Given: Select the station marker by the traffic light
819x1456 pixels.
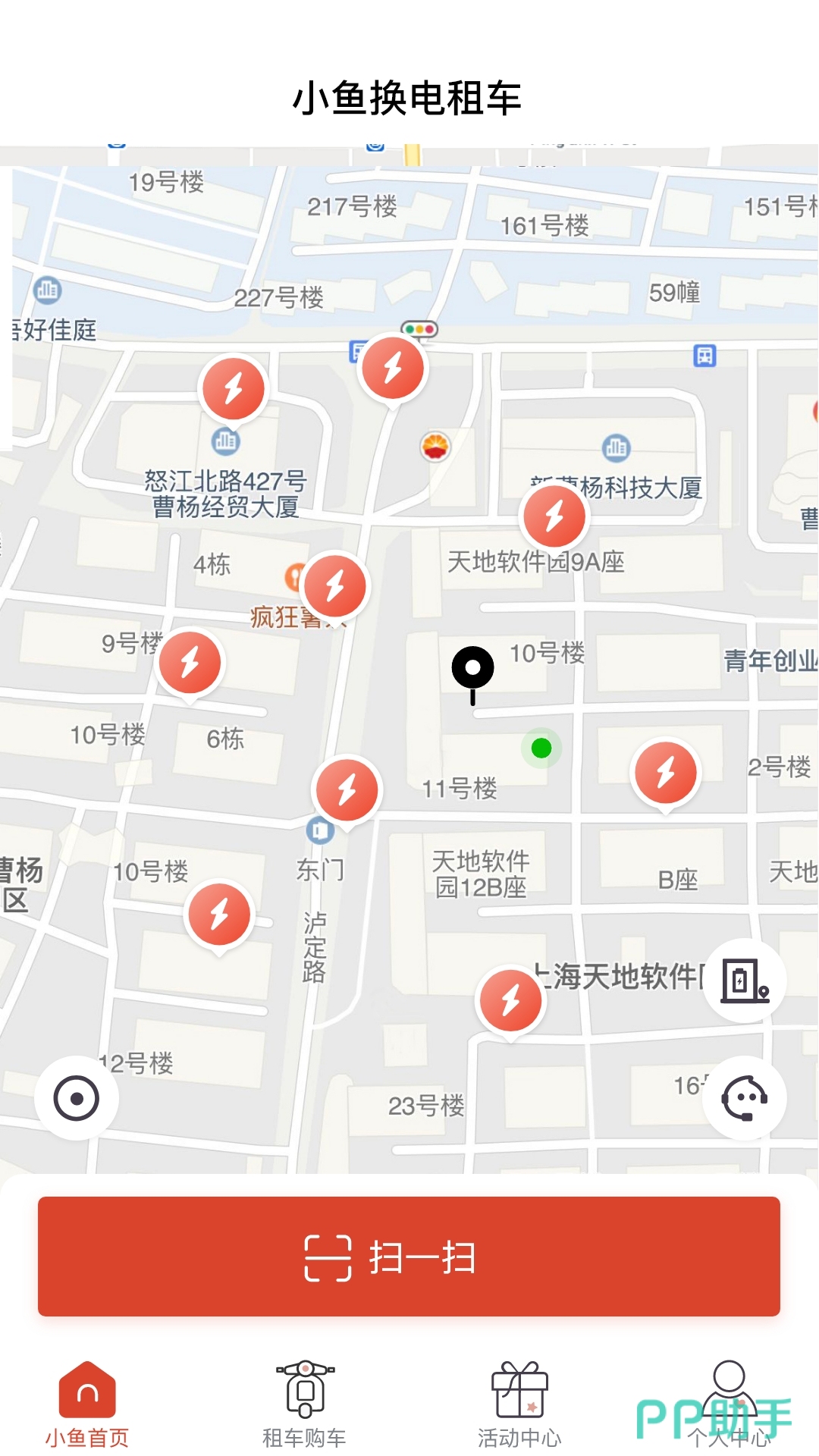Looking at the screenshot, I should (393, 369).
